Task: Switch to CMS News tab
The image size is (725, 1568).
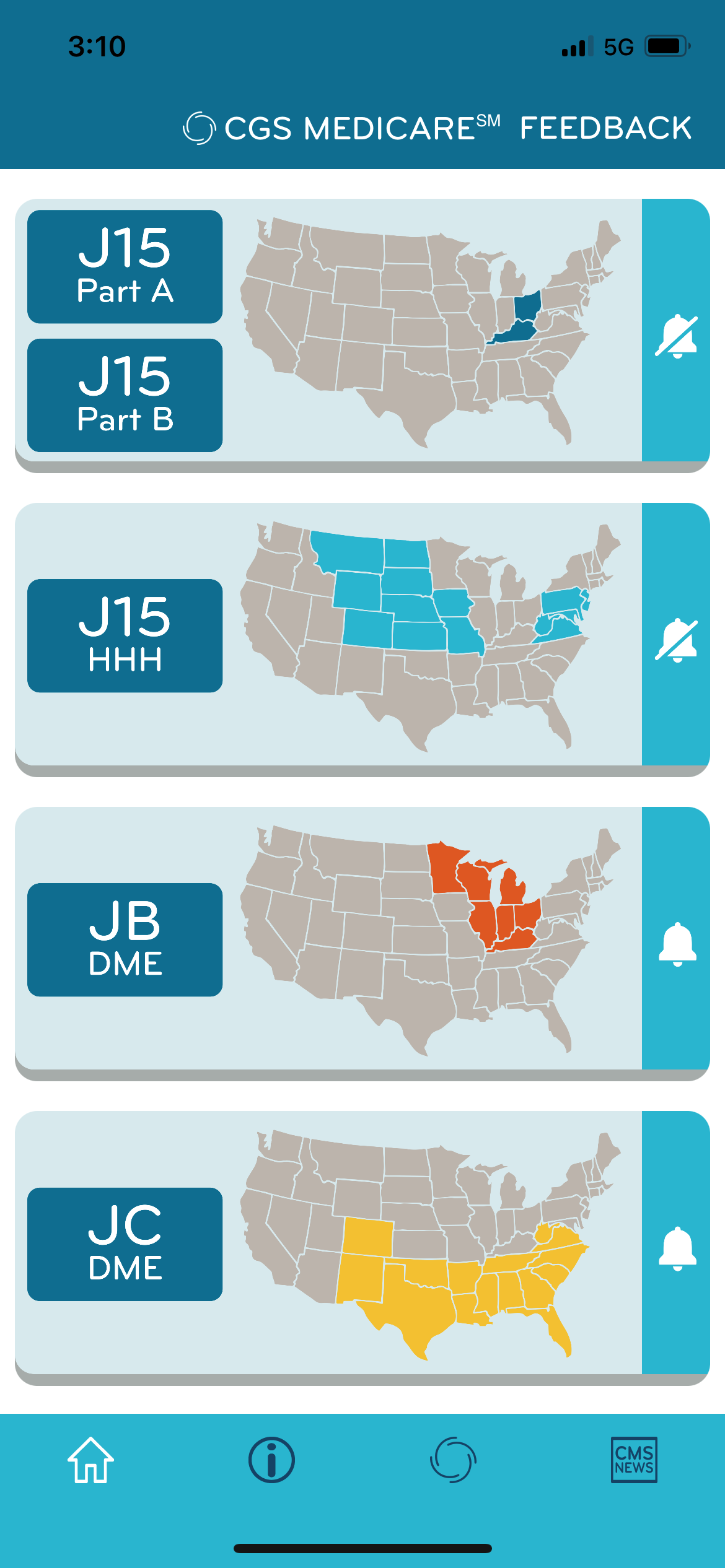Action: 633,1460
